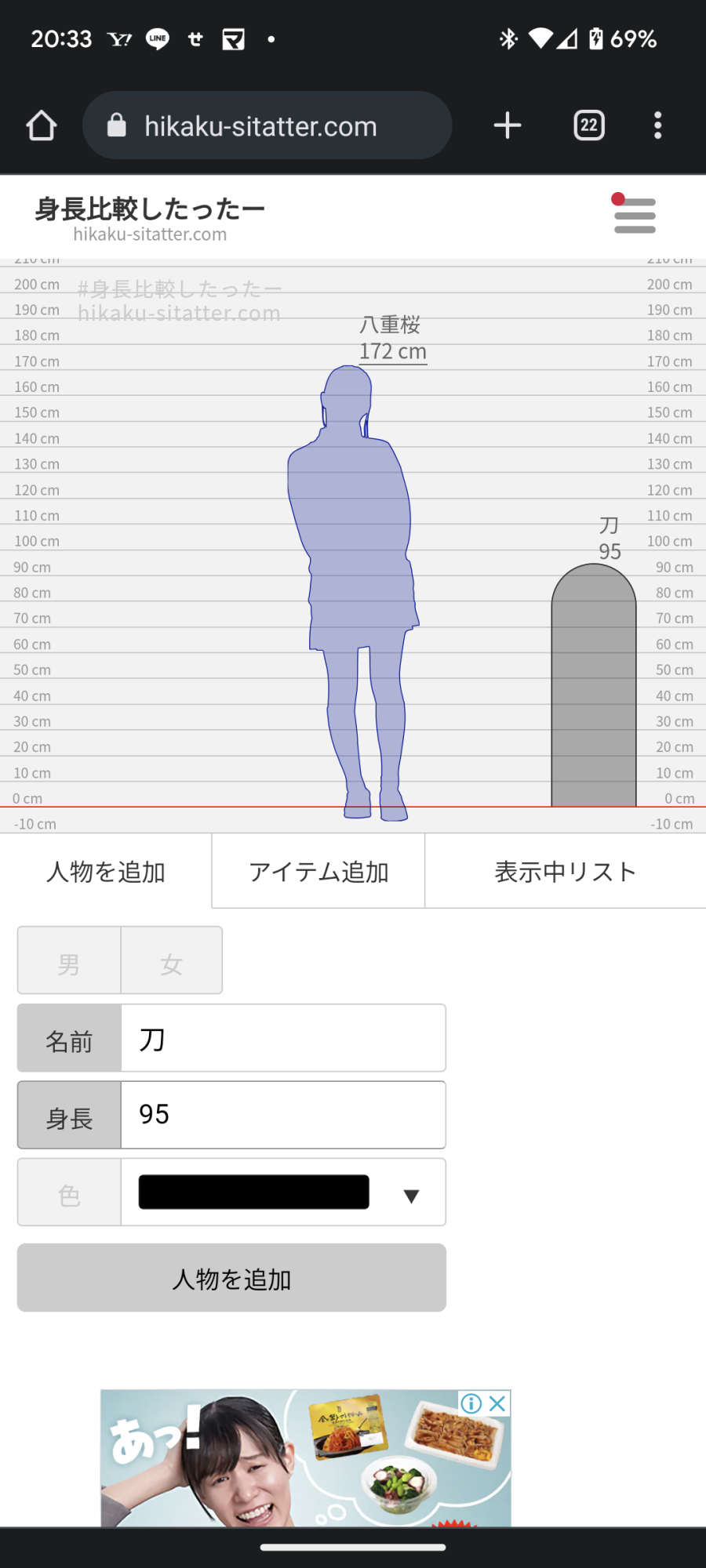Open the tab switcher showing 22
Screen dimensions: 706x1568
pyautogui.click(x=589, y=125)
